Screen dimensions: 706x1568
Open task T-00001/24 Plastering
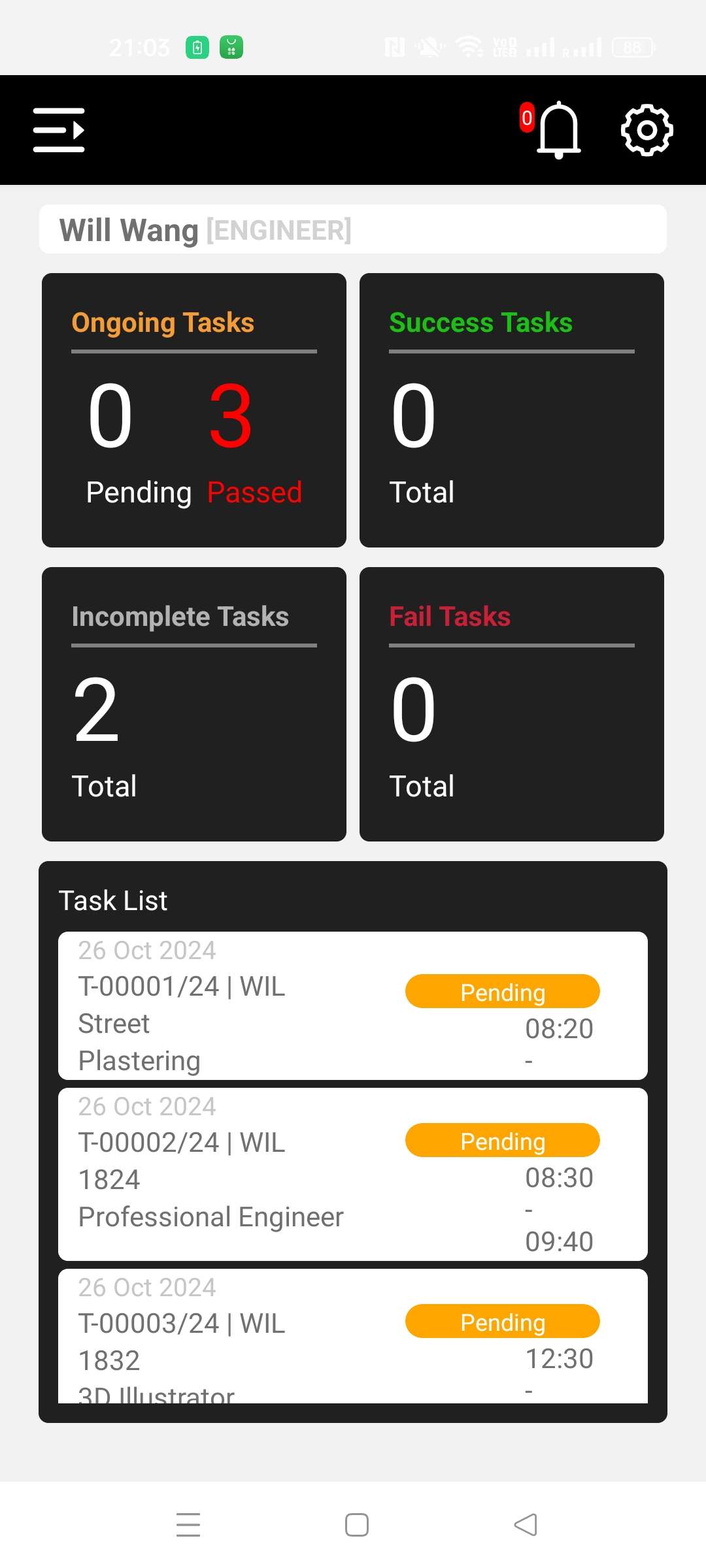point(353,1005)
